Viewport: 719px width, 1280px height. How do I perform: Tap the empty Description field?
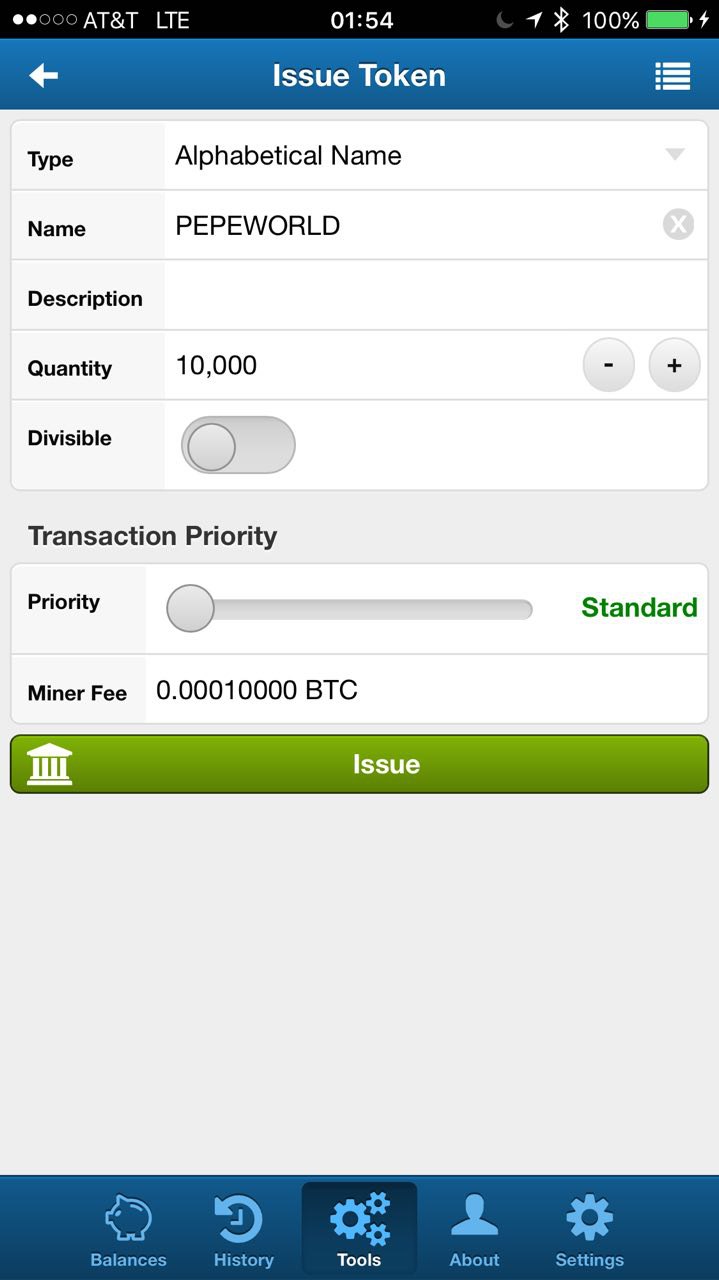click(x=436, y=296)
